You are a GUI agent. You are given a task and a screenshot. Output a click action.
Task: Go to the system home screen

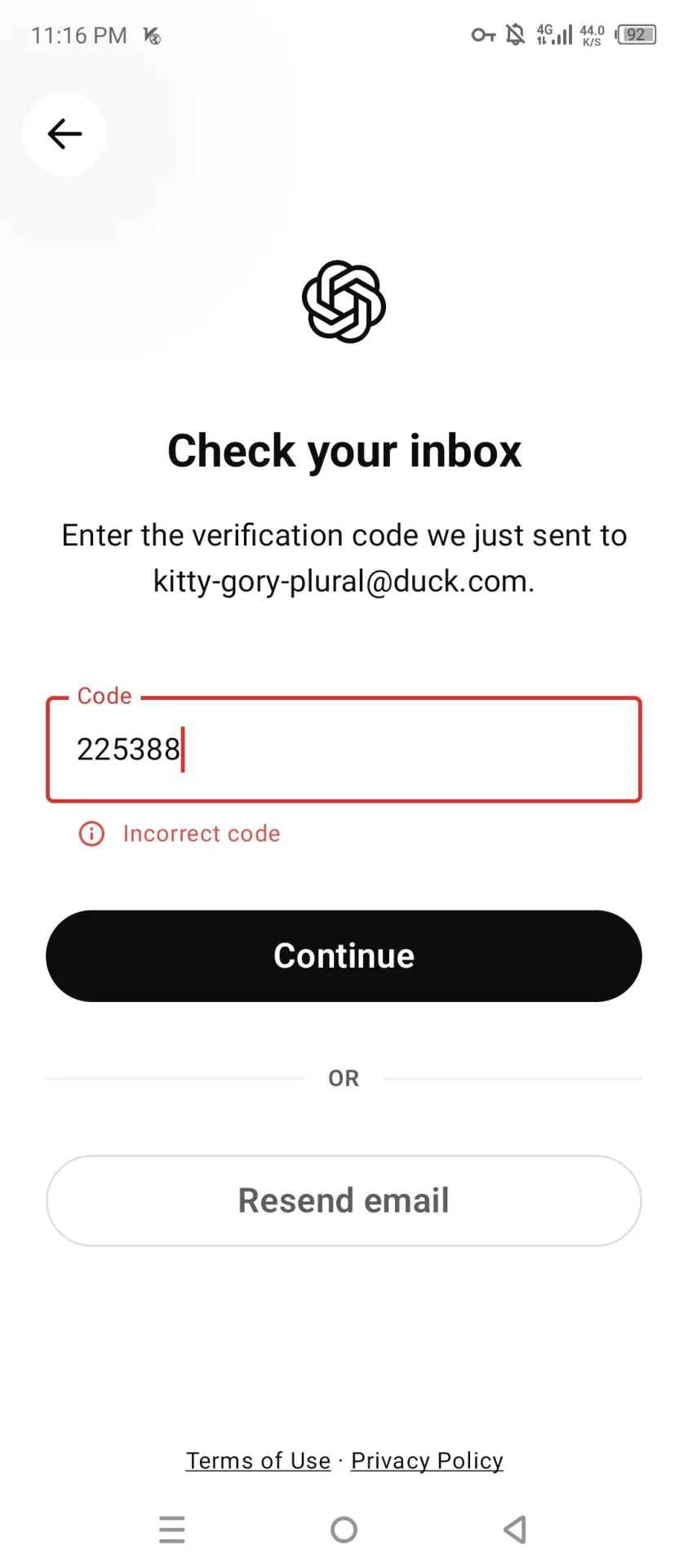tap(344, 1530)
